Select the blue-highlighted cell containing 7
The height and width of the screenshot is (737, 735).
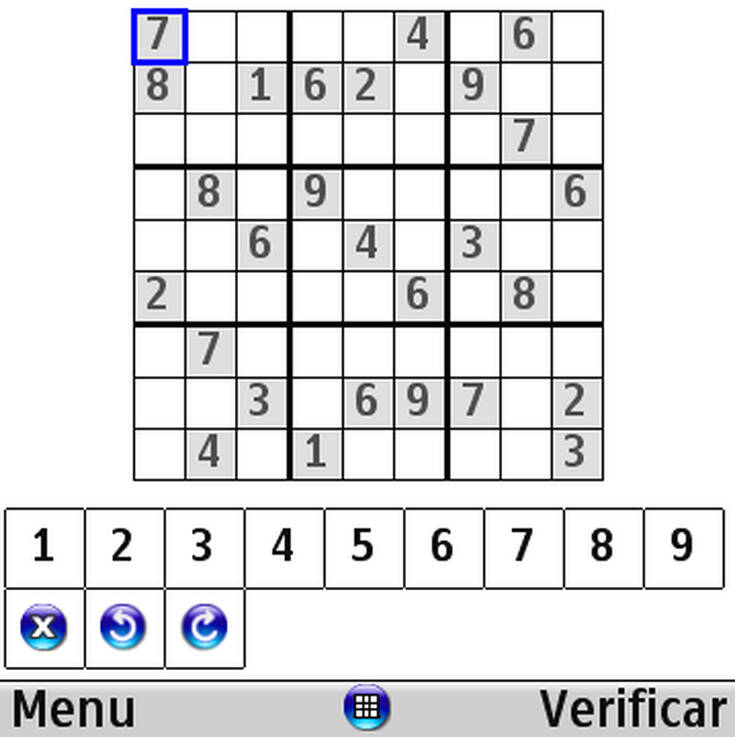tap(159, 36)
